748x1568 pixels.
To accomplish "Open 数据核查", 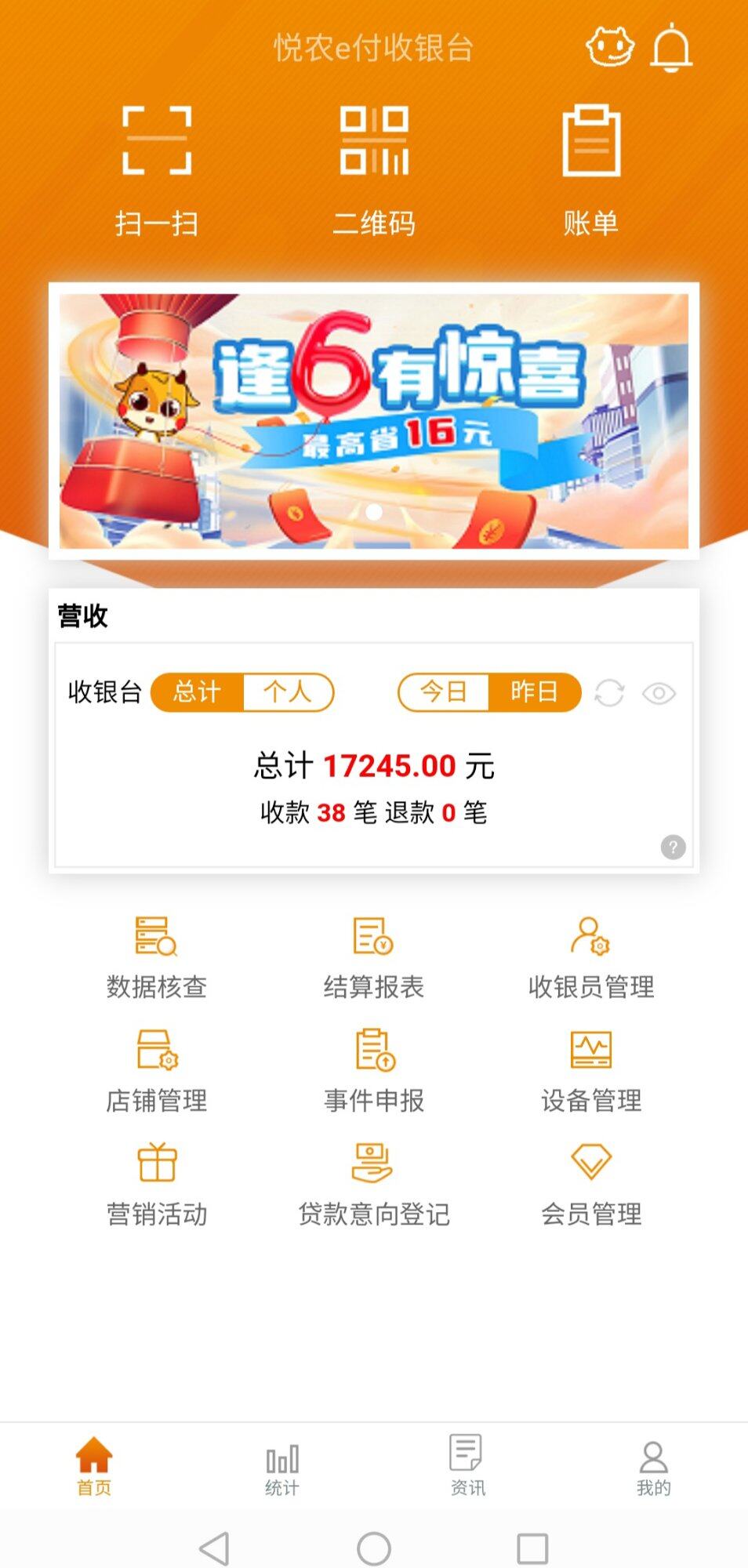I will [157, 956].
